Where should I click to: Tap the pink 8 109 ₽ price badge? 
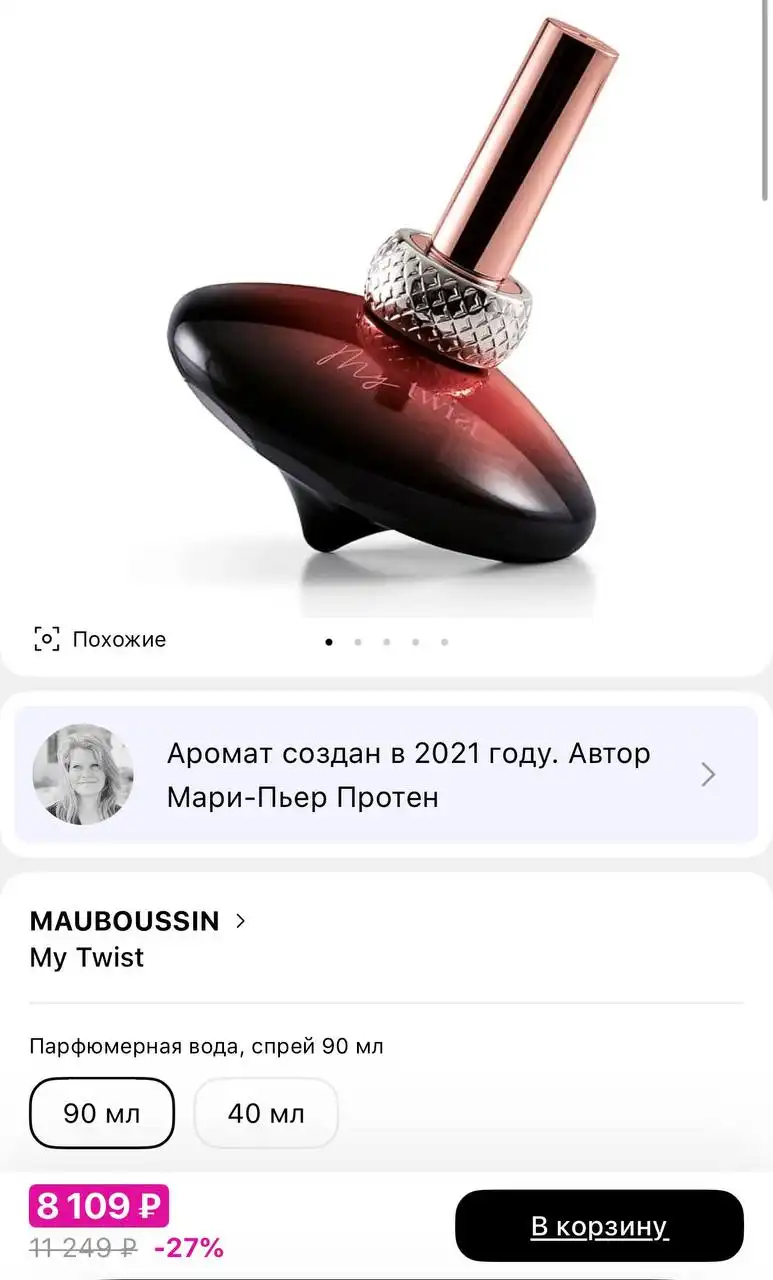click(97, 1205)
